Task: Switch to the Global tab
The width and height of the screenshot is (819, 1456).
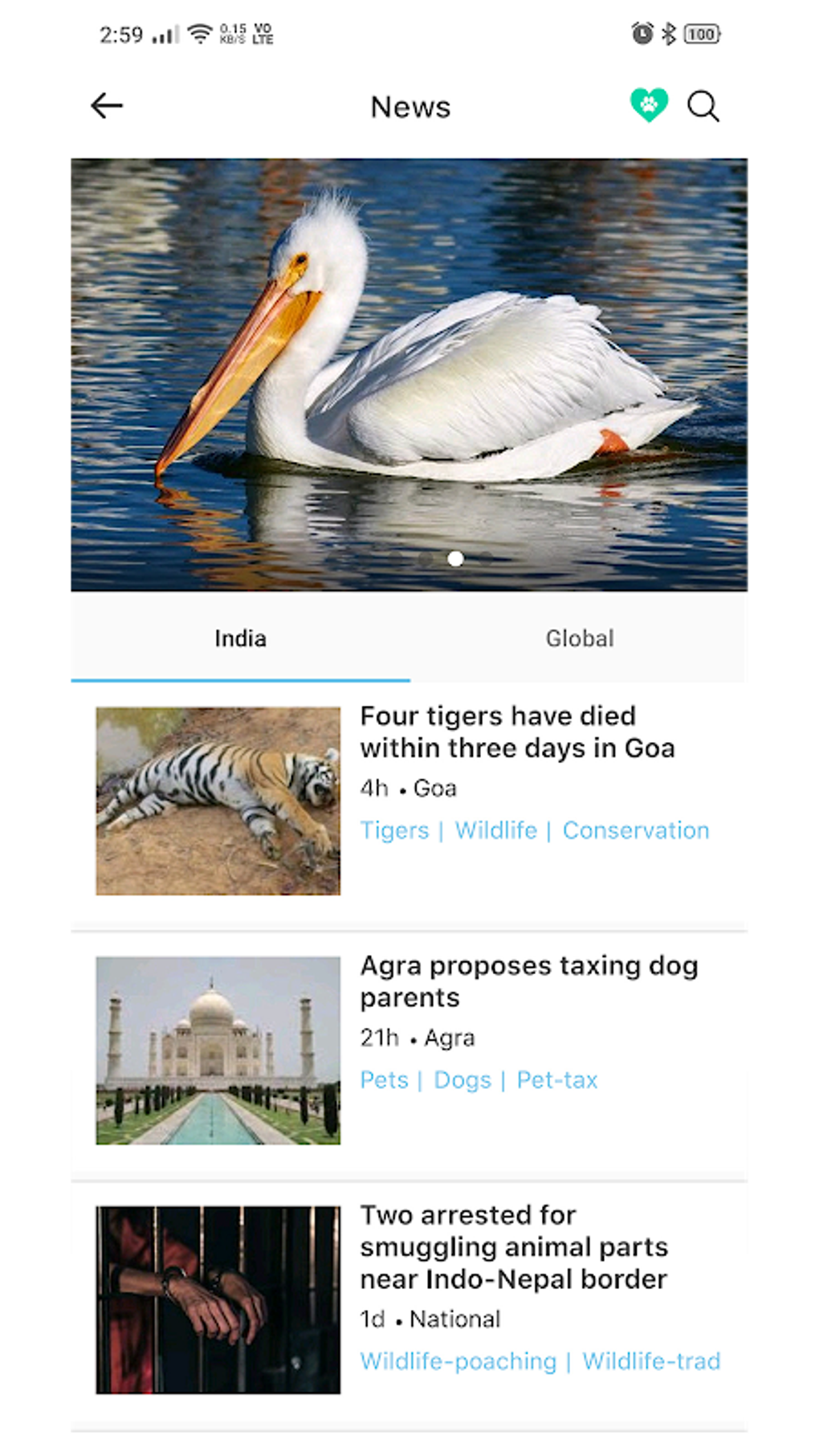Action: point(580,638)
